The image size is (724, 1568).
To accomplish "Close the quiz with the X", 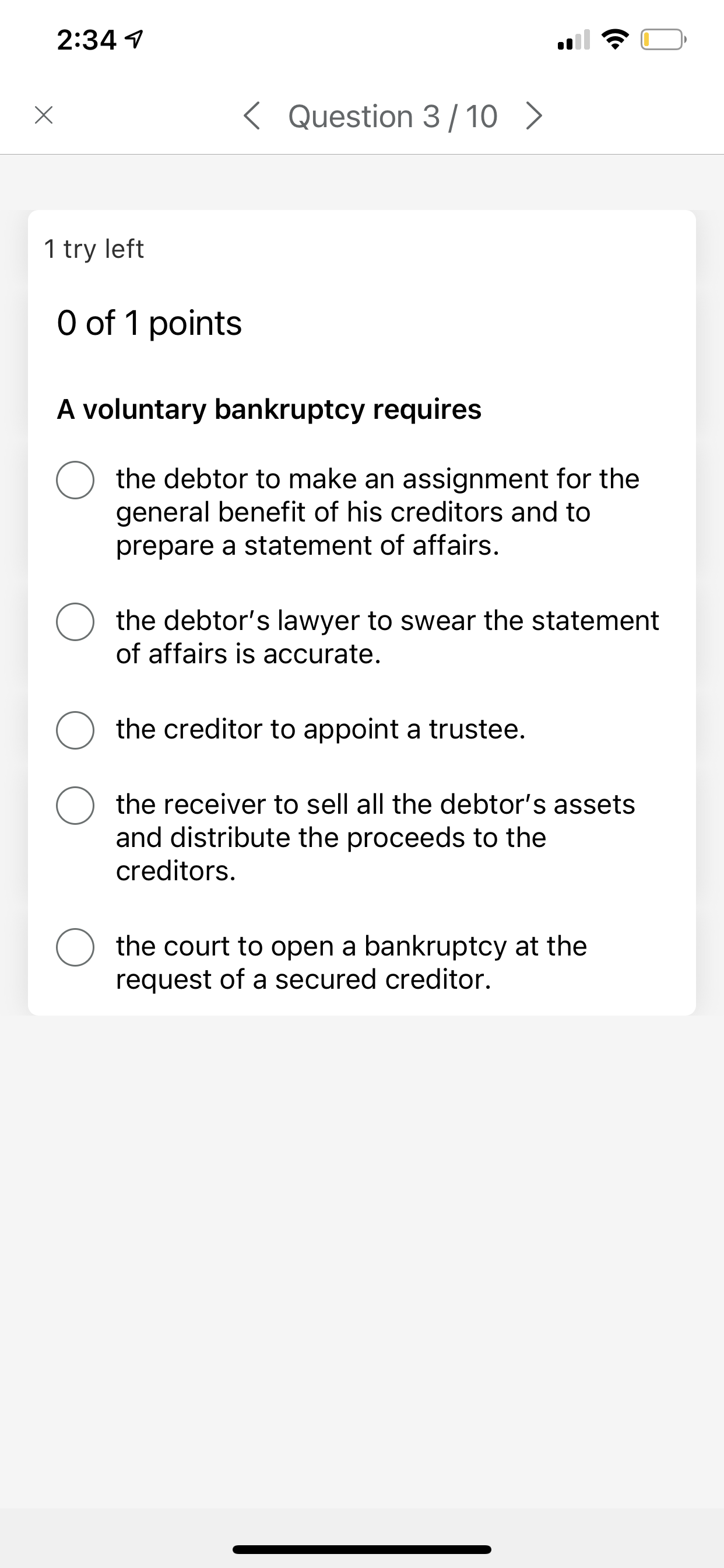I will (x=43, y=116).
